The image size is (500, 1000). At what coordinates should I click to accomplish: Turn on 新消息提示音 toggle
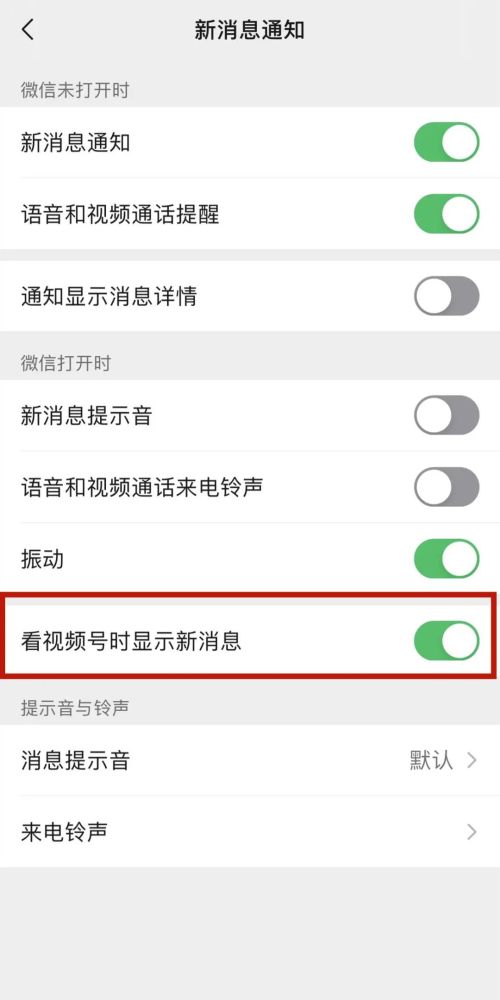(x=446, y=415)
